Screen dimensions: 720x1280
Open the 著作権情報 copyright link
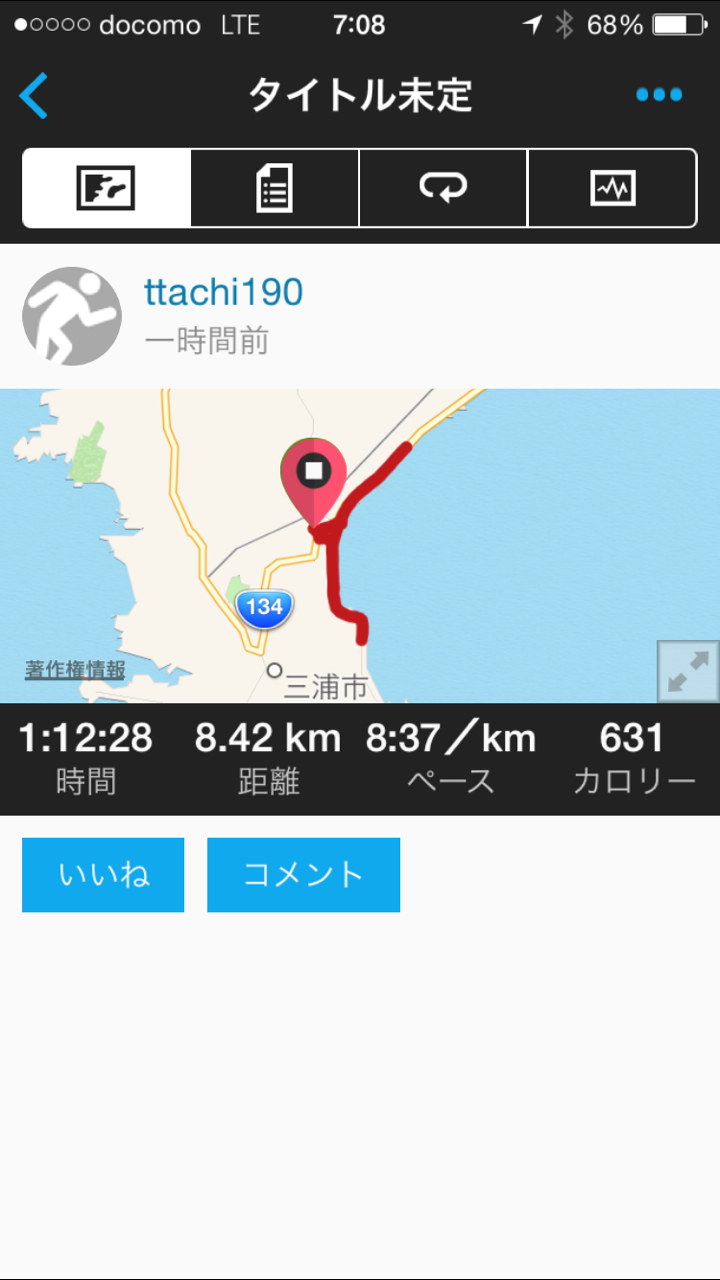75,670
